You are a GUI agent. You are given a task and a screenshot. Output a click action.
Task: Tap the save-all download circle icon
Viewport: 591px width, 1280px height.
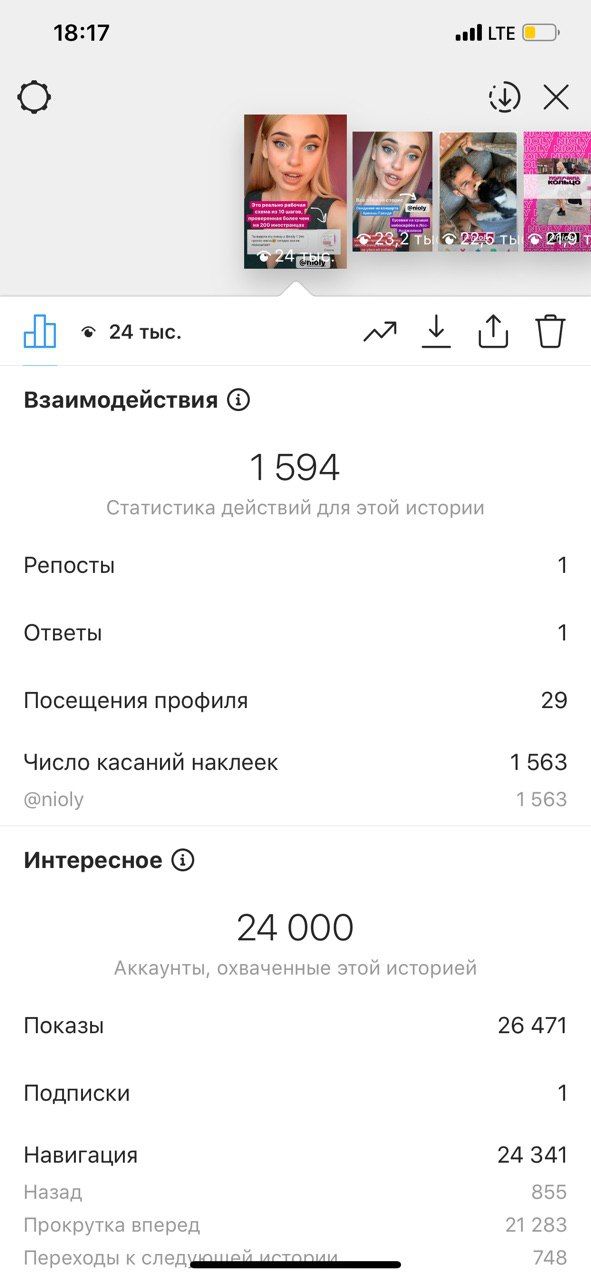(x=505, y=97)
